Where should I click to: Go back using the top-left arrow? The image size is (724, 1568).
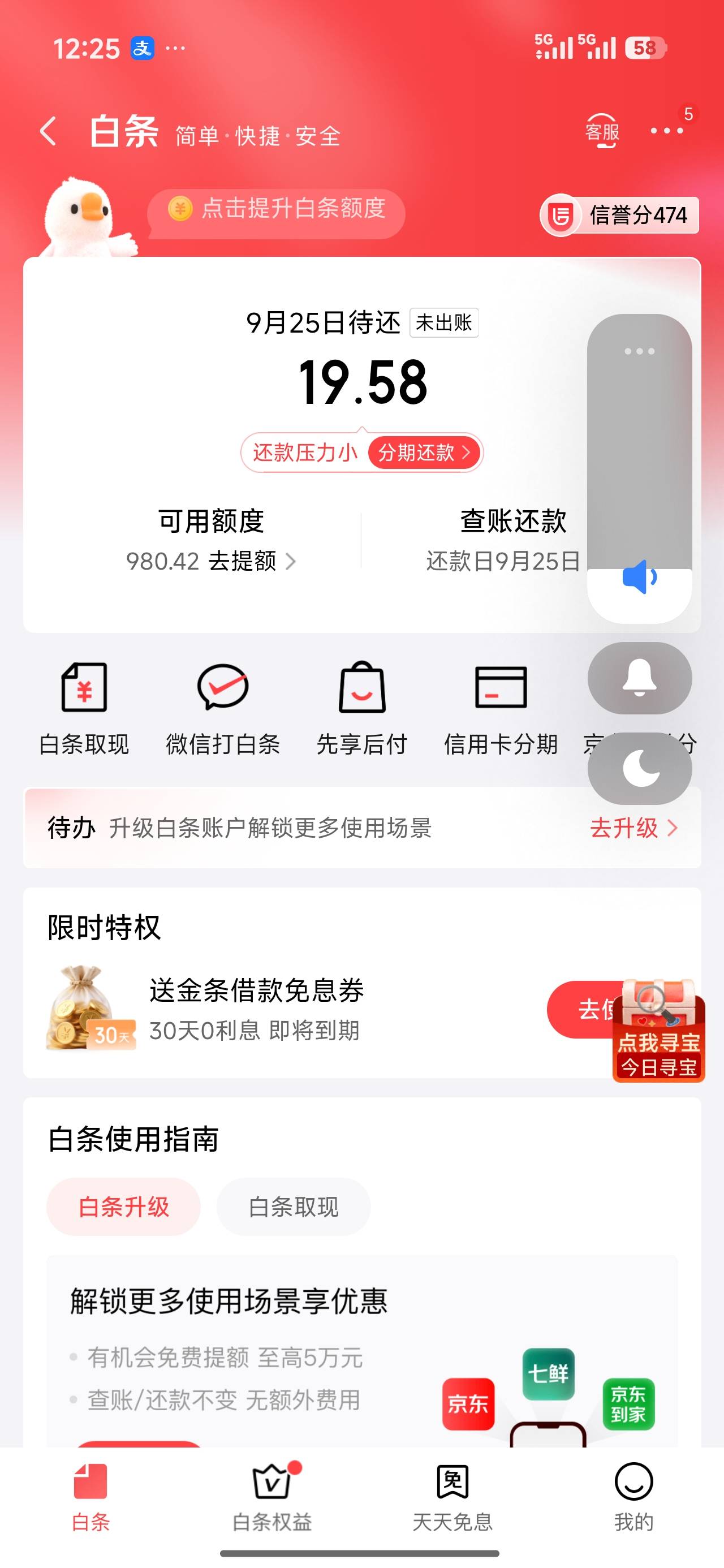pyautogui.click(x=48, y=131)
